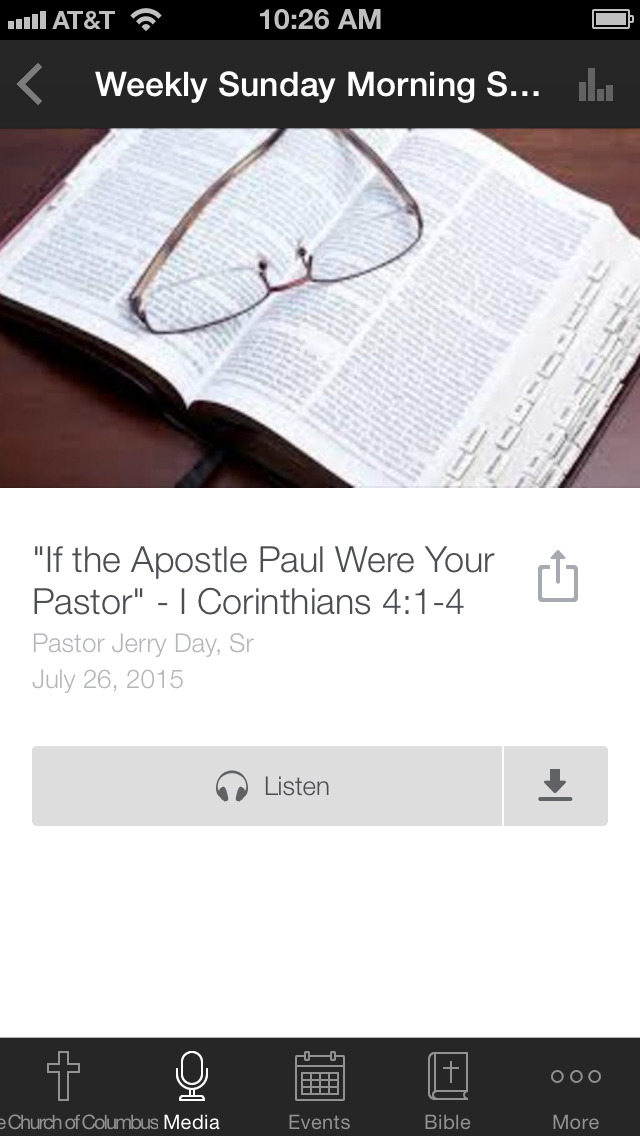Open the Bible tab
Screen dimensions: 640x1136
pyautogui.click(x=447, y=1088)
